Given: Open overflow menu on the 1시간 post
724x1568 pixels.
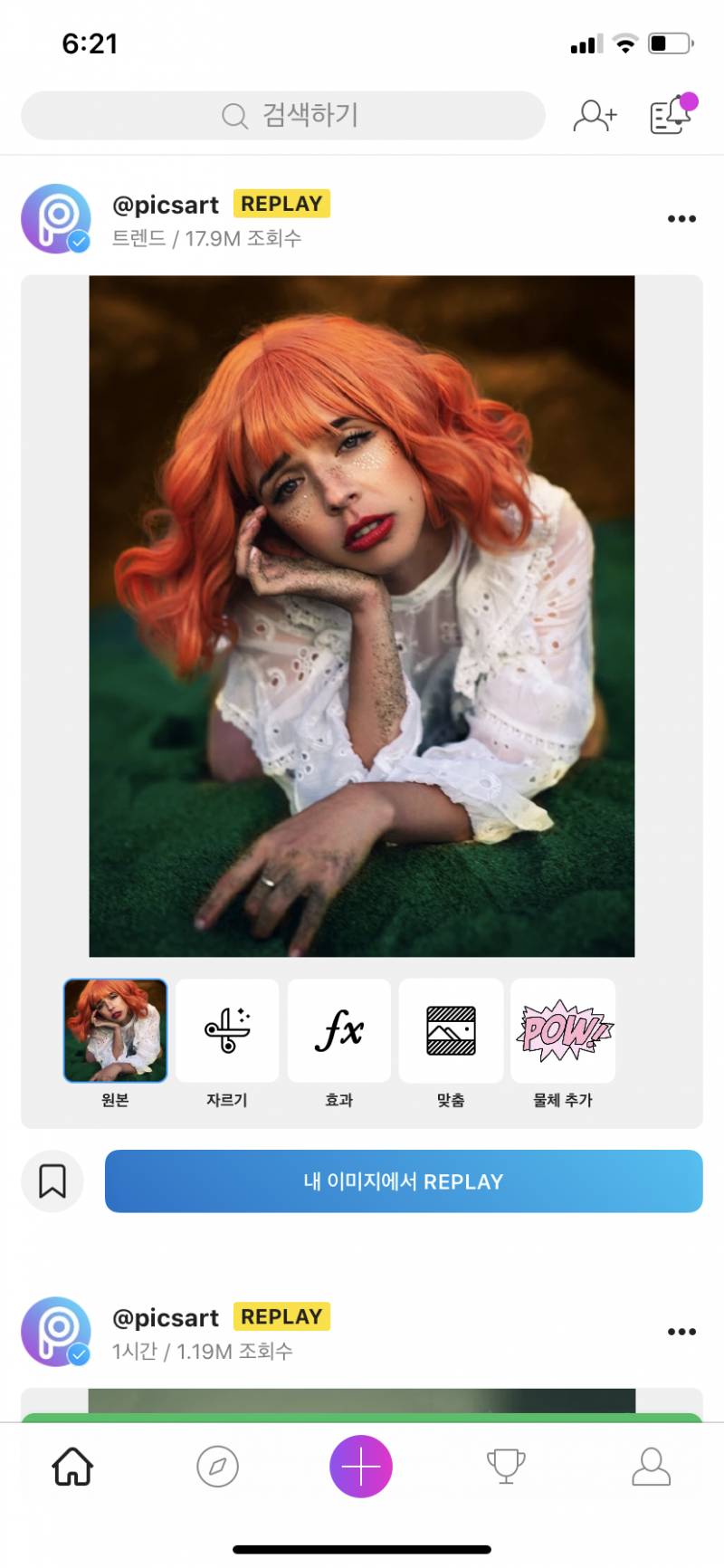Looking at the screenshot, I should click(x=681, y=1331).
